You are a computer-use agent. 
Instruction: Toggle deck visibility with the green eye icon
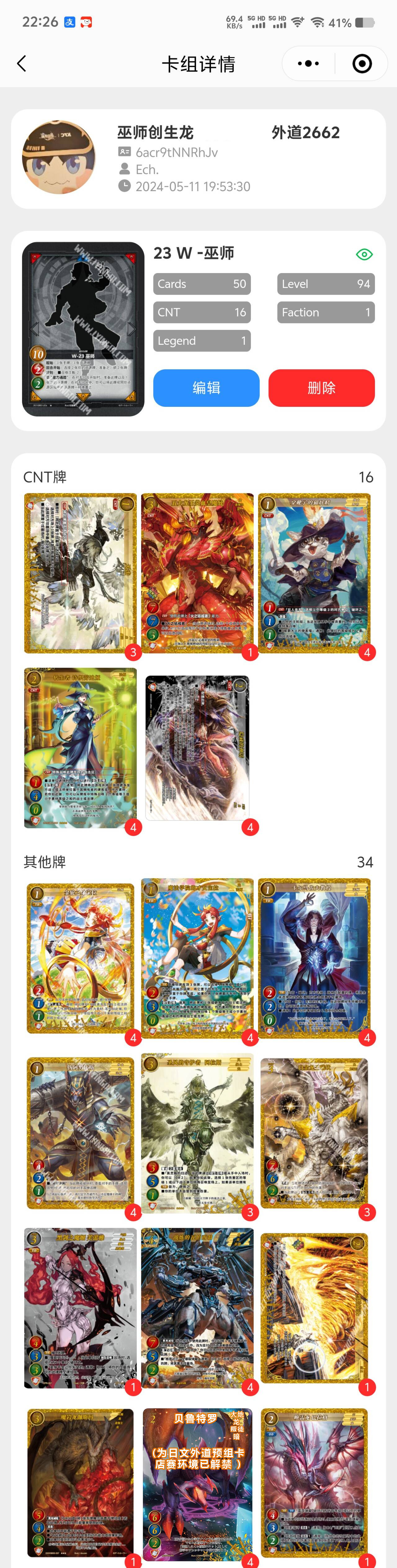click(364, 254)
